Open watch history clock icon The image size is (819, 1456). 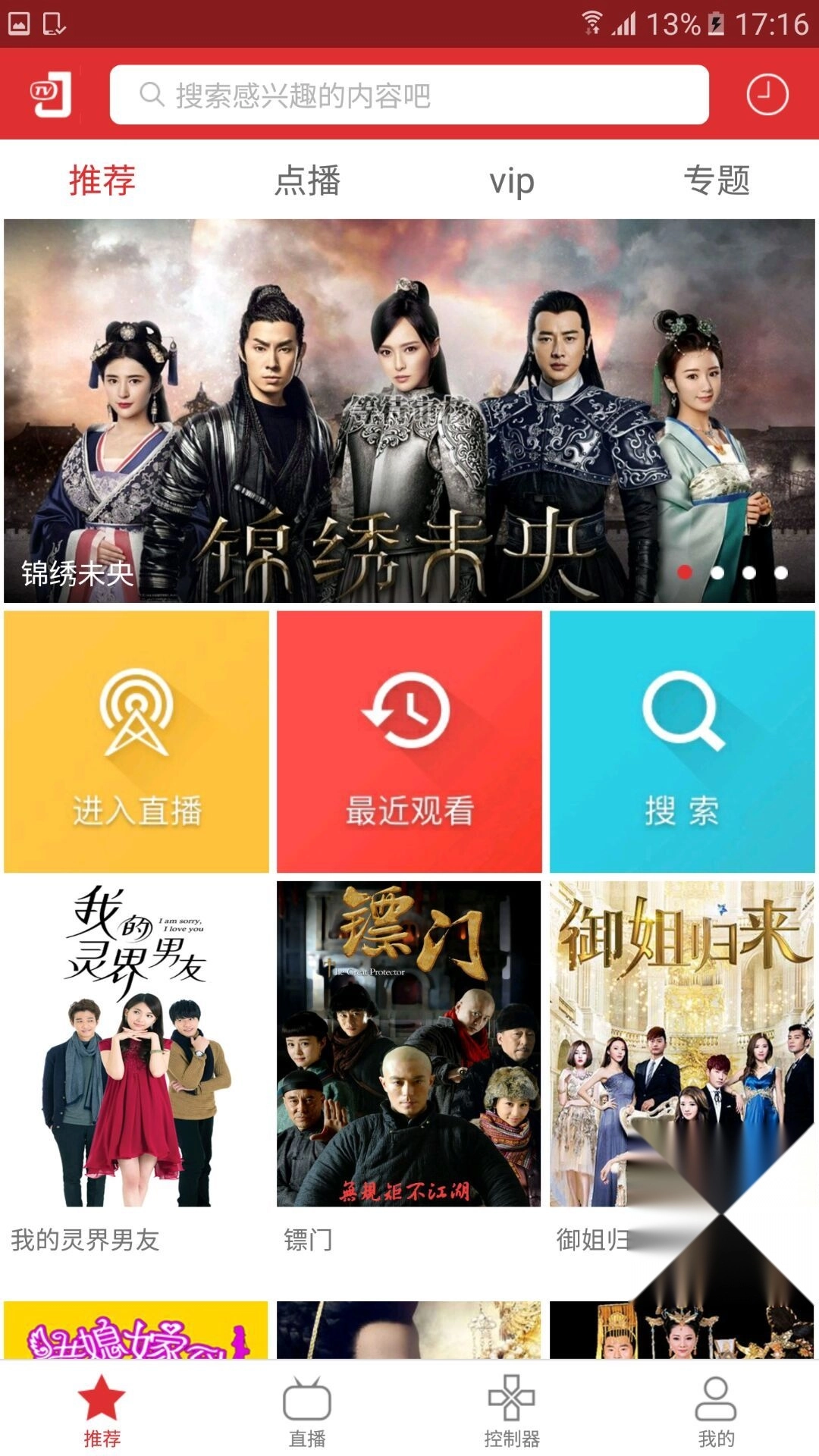[767, 95]
